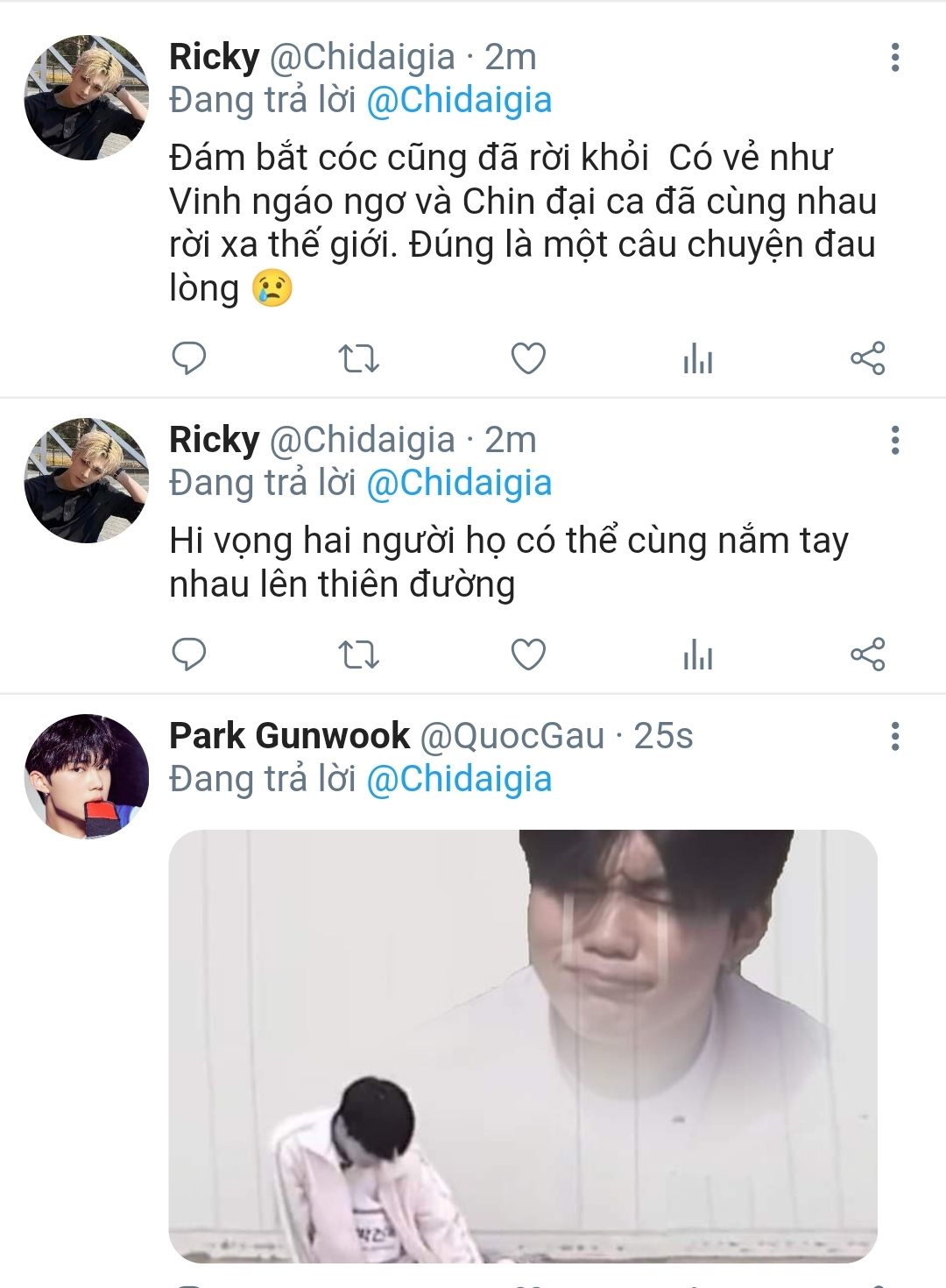946x1288 pixels.
Task: Open Park Gunwook's profile picture
Action: pos(86,776)
